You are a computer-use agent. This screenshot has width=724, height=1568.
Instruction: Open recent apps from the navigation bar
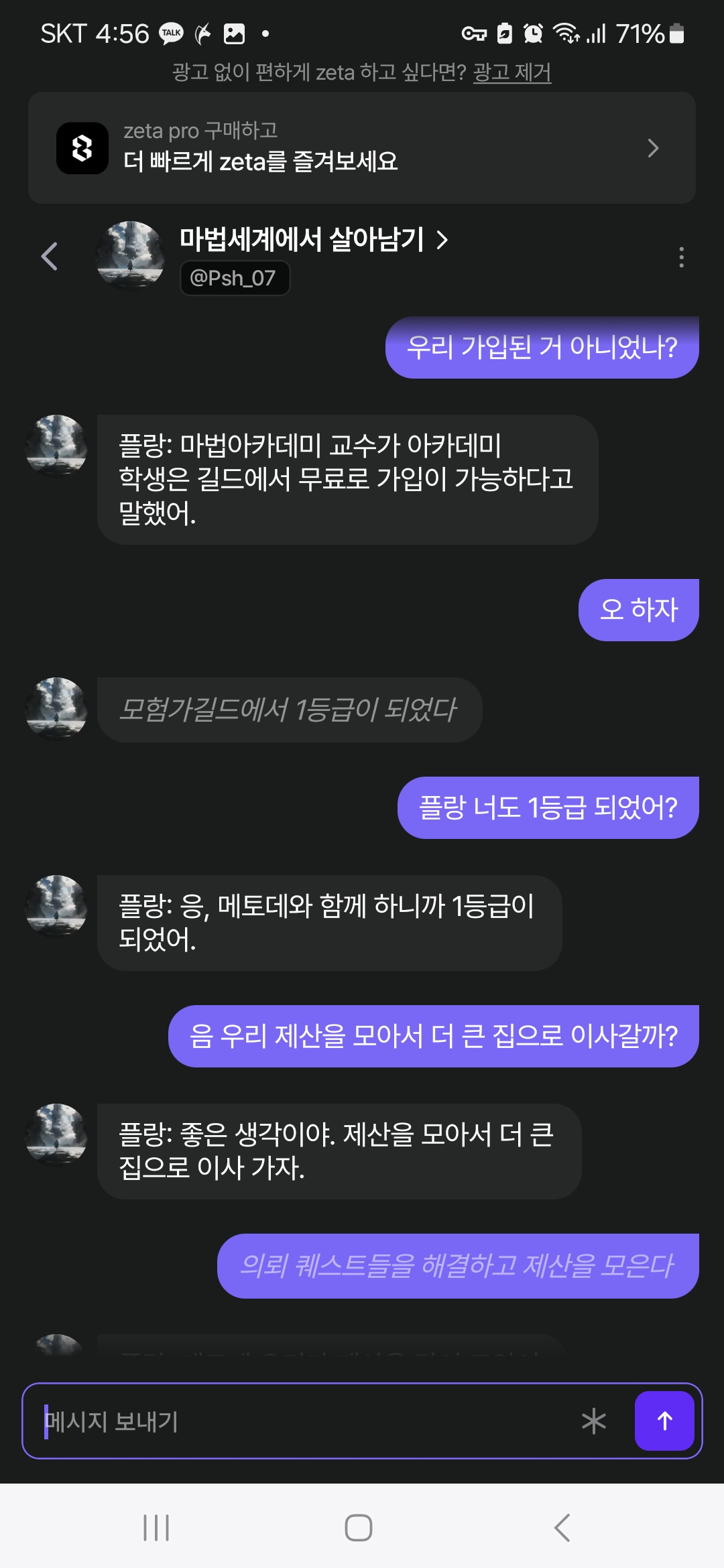pyautogui.click(x=156, y=1528)
